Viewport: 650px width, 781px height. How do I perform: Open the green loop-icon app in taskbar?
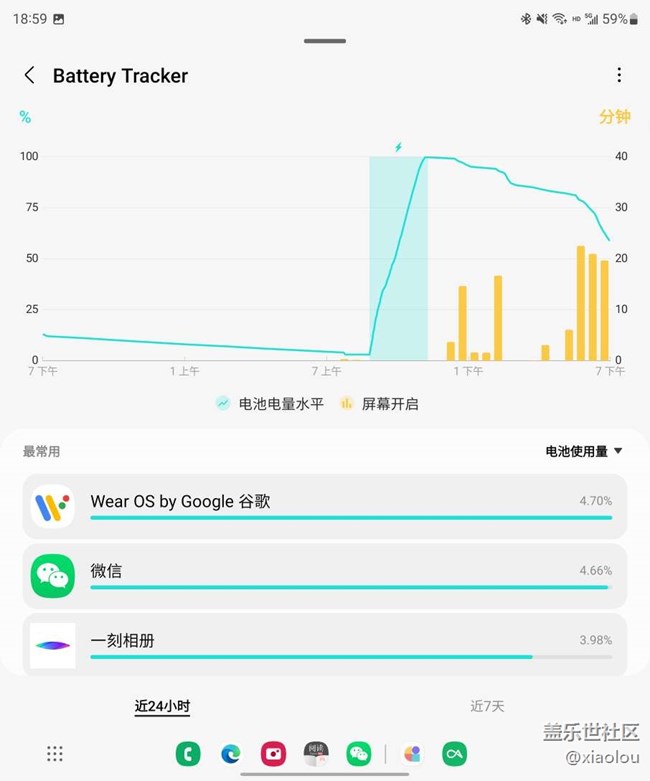click(455, 754)
